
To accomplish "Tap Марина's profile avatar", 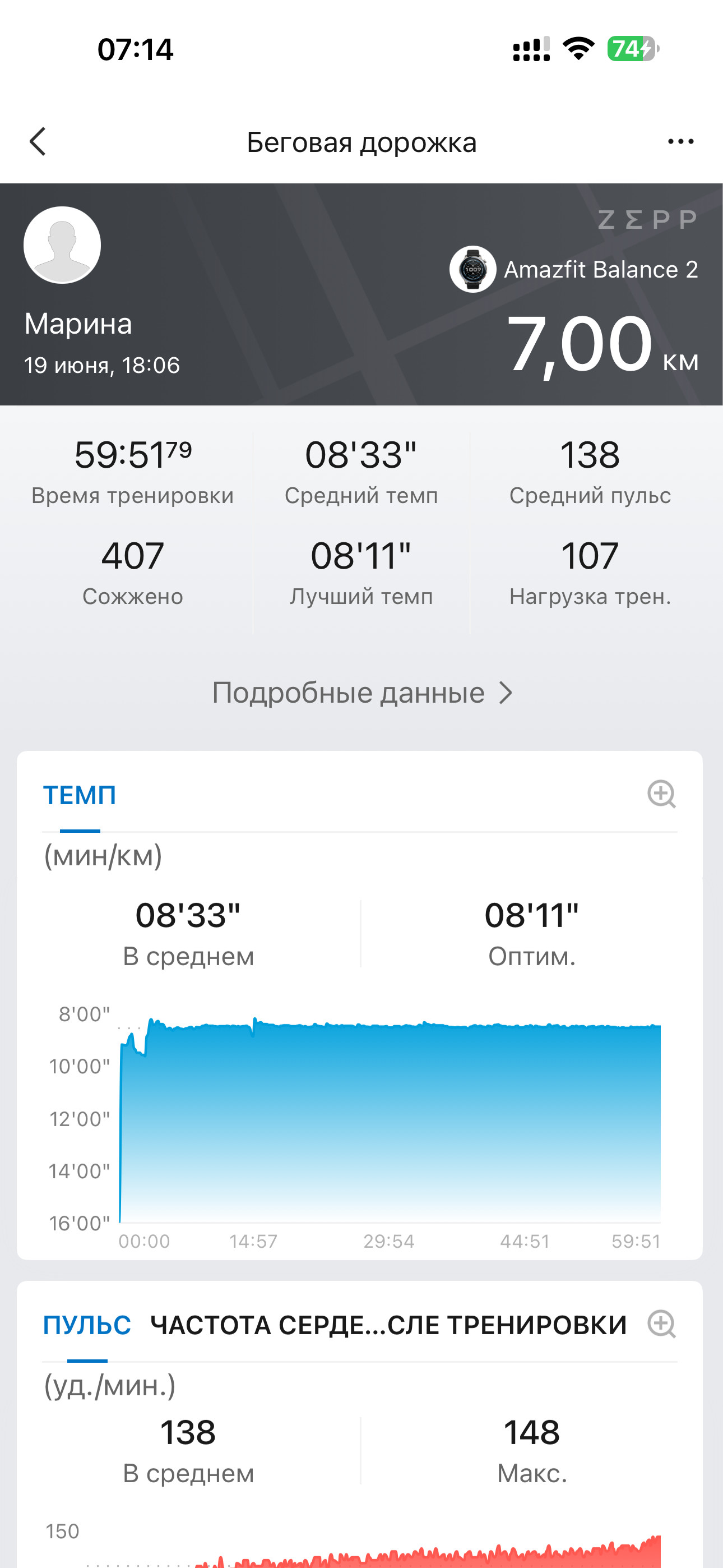I will point(62,245).
